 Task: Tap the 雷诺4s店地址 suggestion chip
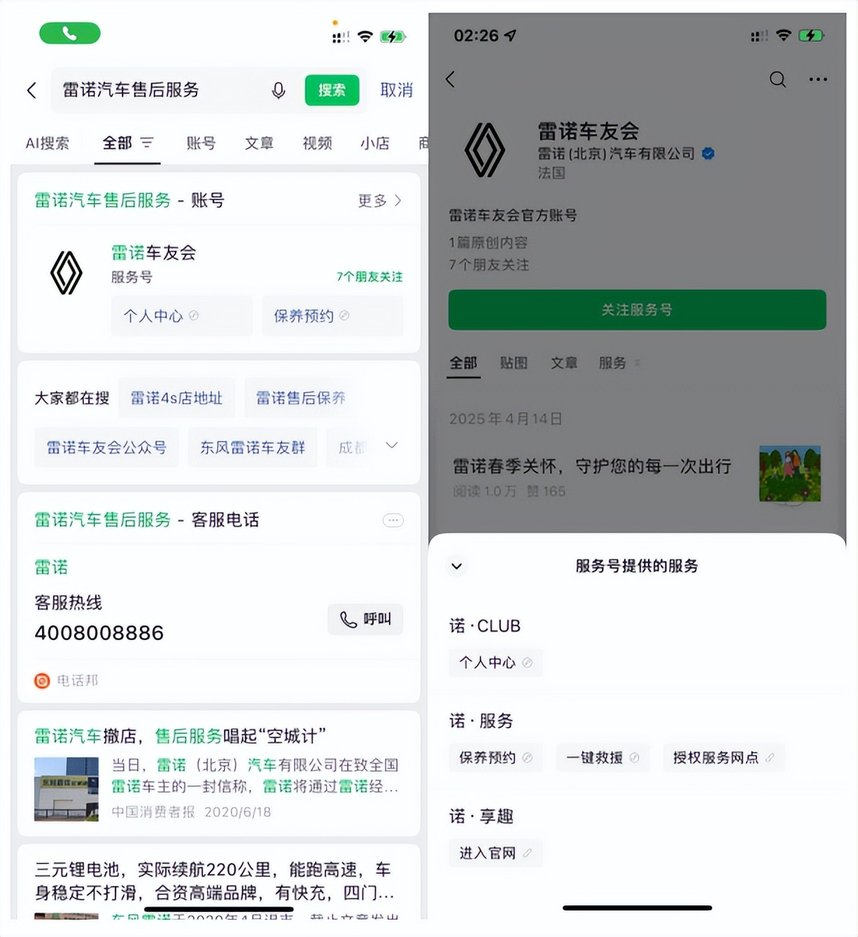pyautogui.click(x=176, y=398)
